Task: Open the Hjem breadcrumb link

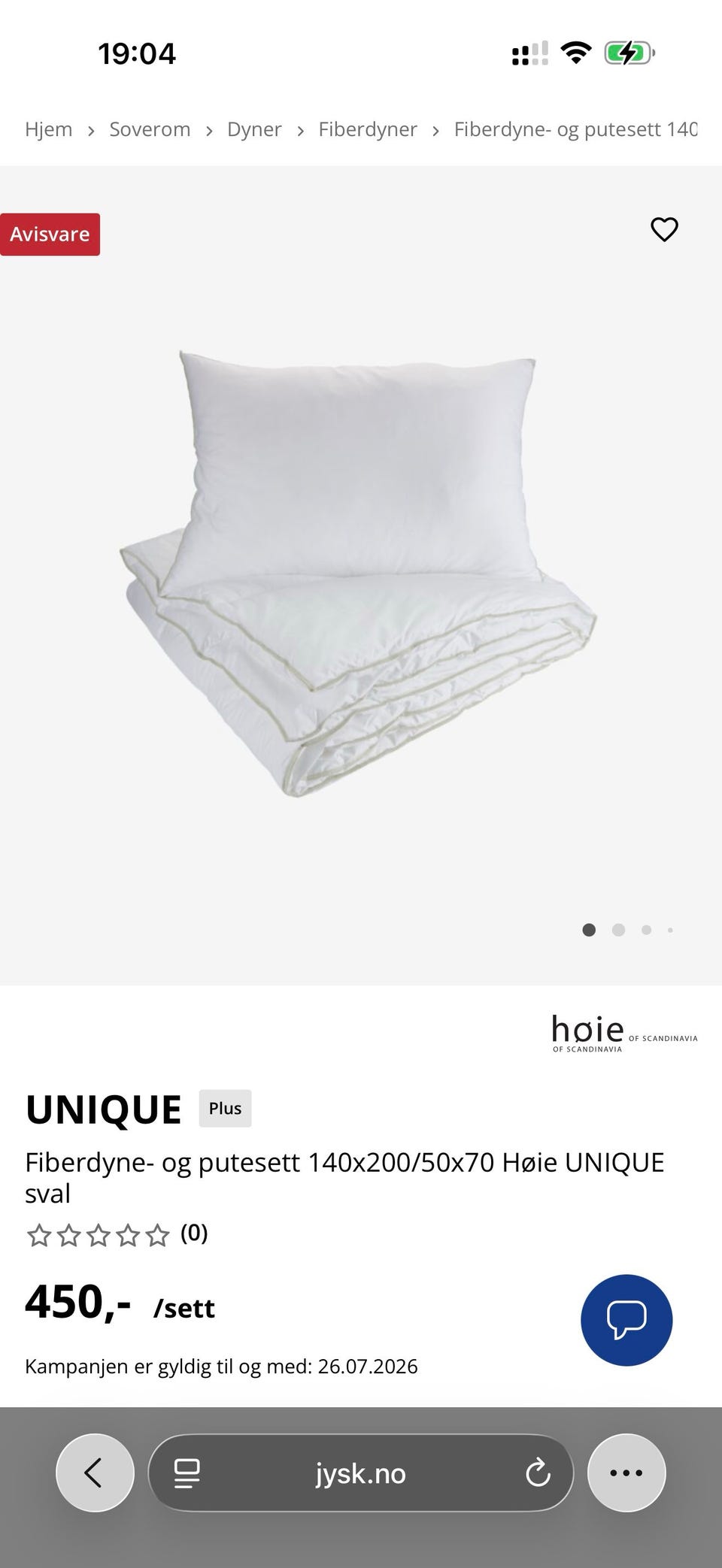Action: tap(49, 129)
